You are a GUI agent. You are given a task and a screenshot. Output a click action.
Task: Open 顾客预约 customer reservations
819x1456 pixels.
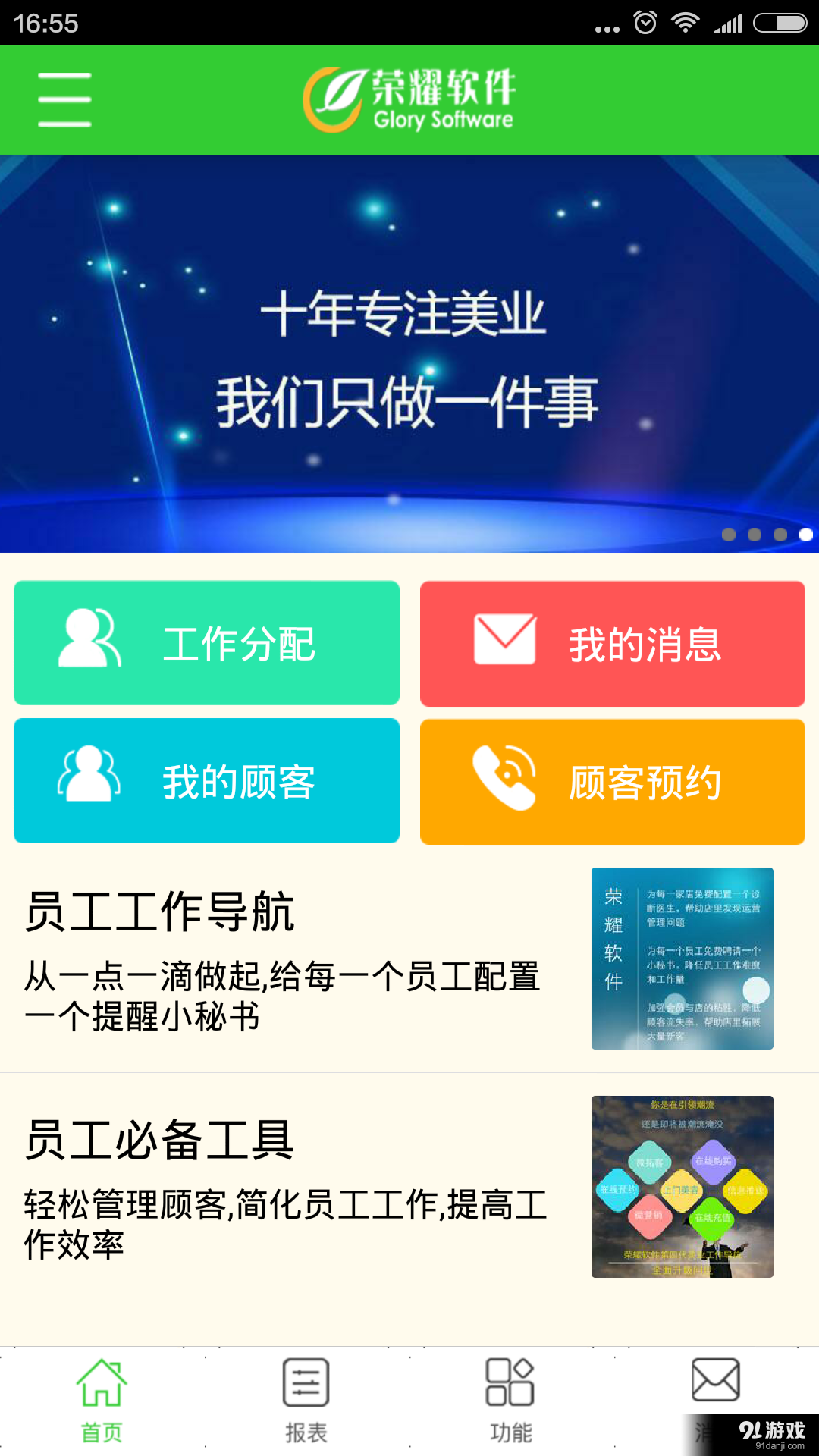click(x=611, y=780)
